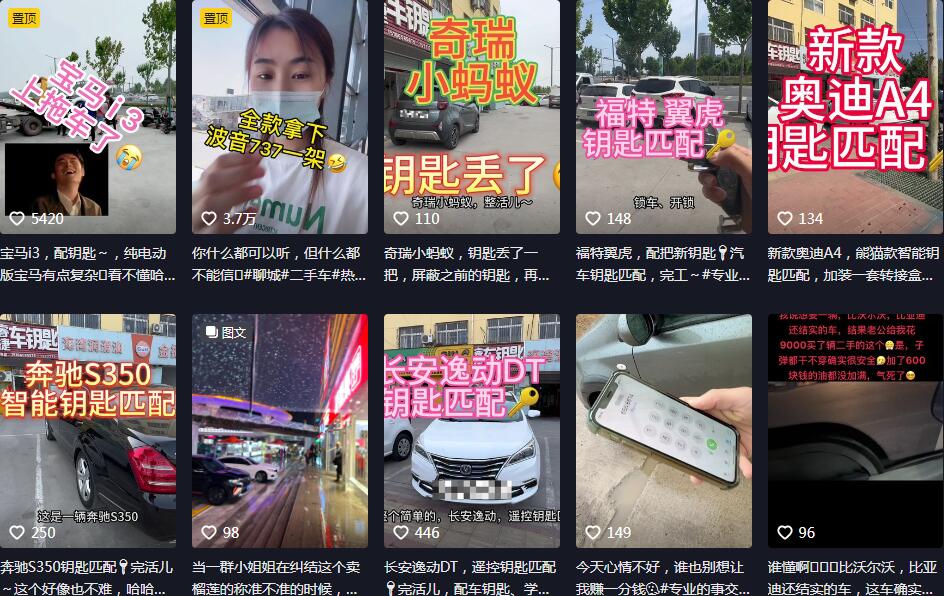Open the 比沃尔沃 比亚迪 video with 96 likes

(x=855, y=431)
